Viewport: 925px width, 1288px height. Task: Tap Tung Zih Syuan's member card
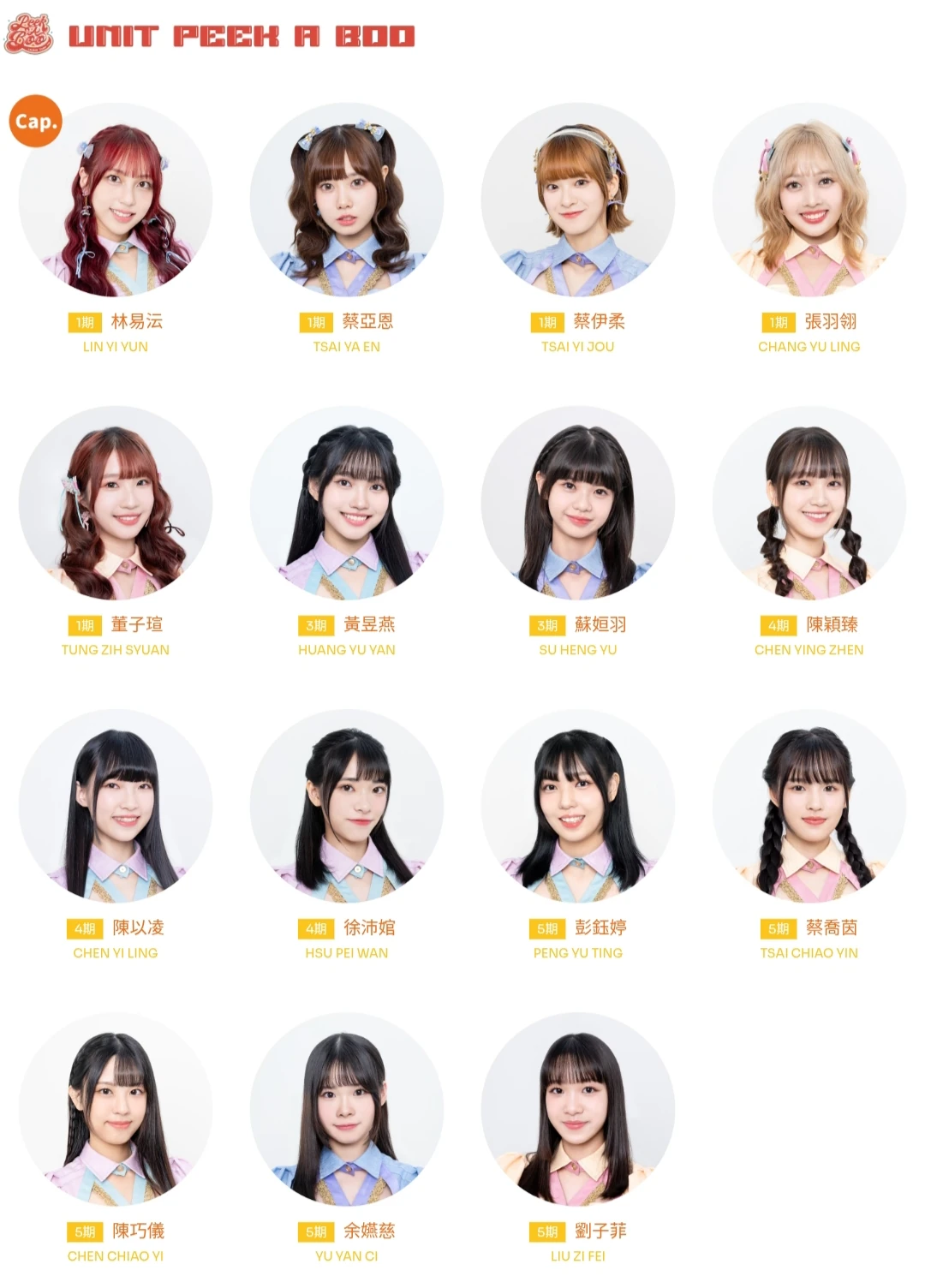pyautogui.click(x=116, y=503)
